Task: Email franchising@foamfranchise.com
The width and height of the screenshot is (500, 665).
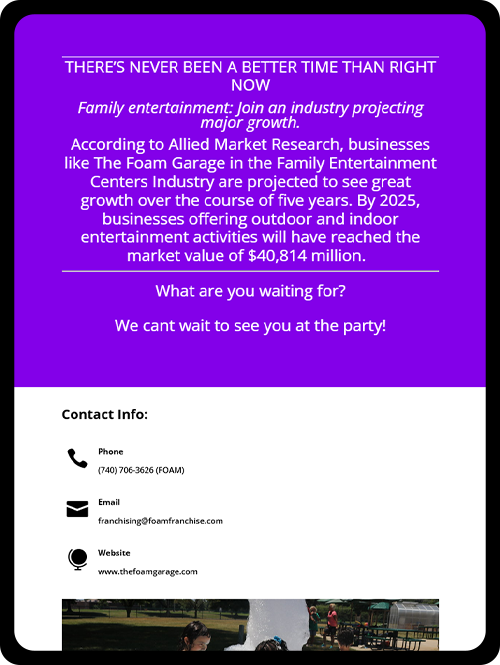Action: tap(160, 521)
